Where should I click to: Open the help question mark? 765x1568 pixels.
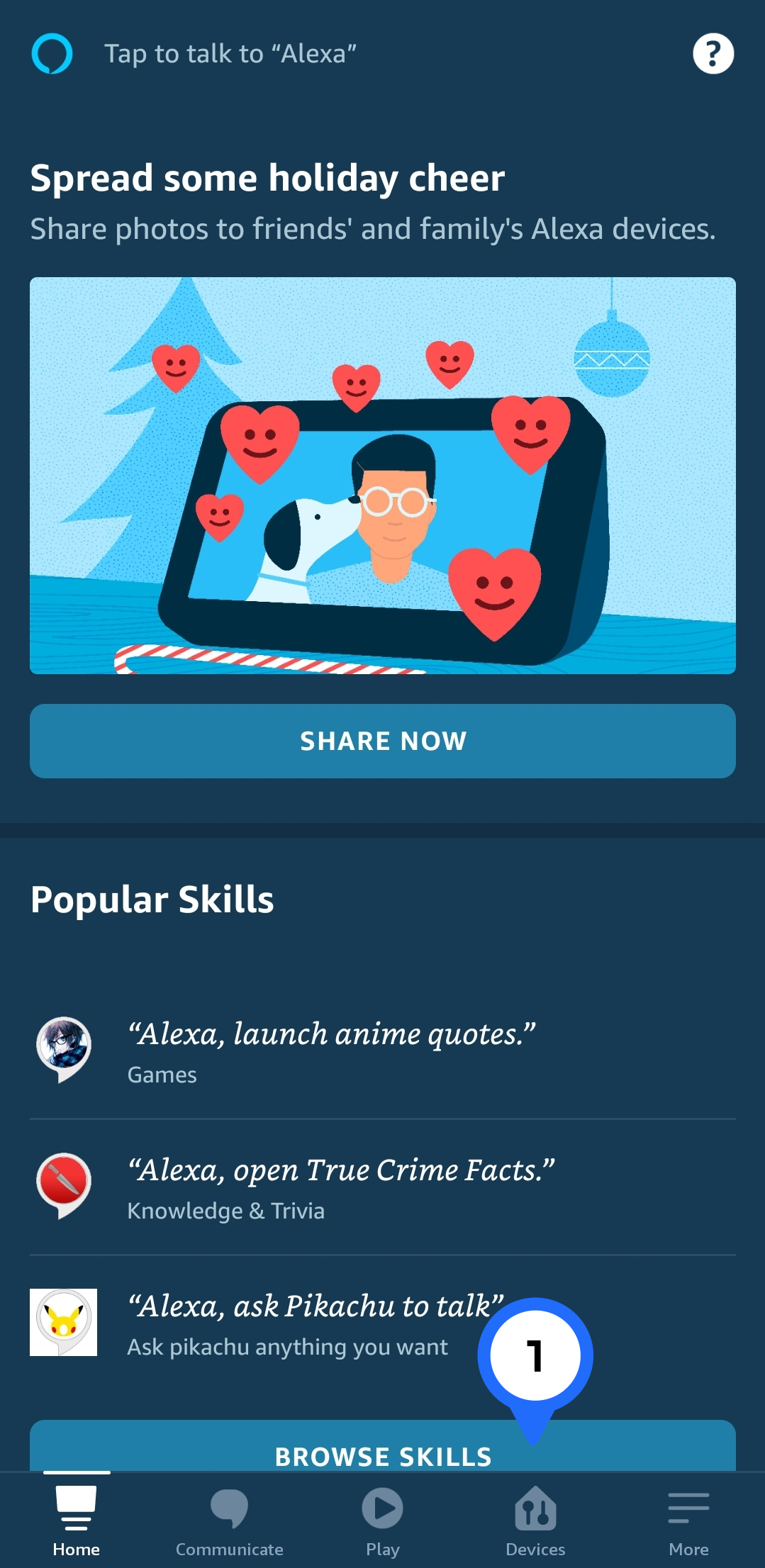pos(713,54)
